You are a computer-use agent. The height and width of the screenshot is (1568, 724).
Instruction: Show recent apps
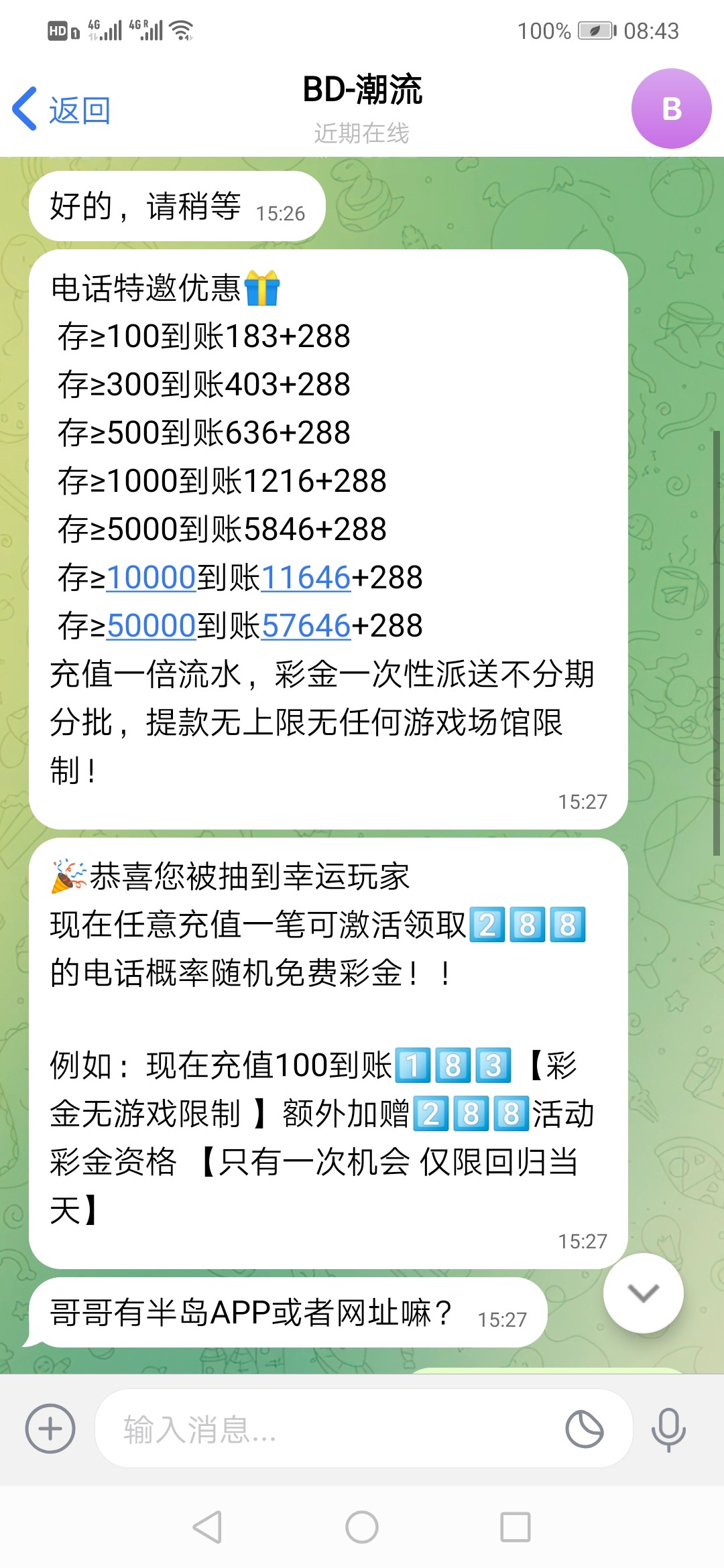(516, 1527)
